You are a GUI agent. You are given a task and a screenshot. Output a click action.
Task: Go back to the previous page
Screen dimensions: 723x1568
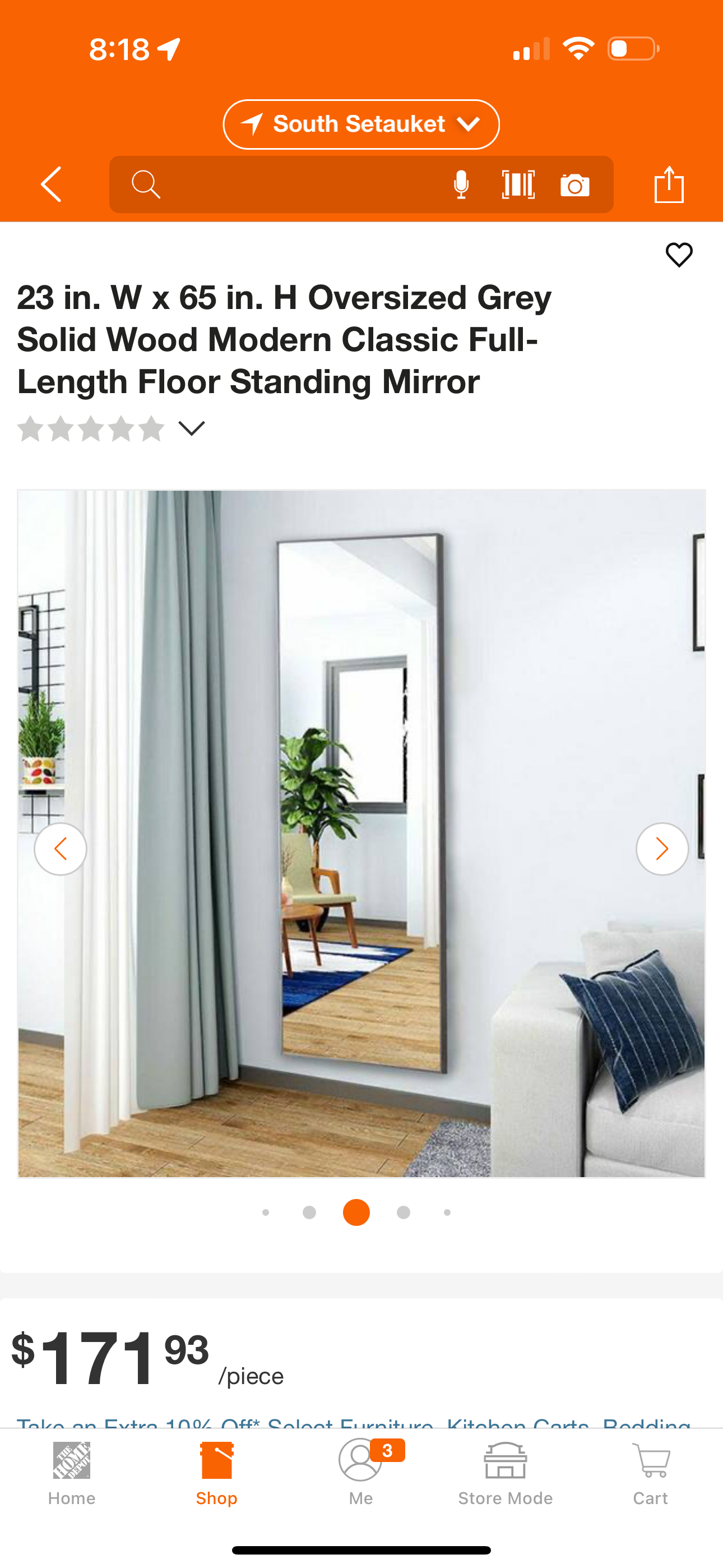[x=51, y=185]
